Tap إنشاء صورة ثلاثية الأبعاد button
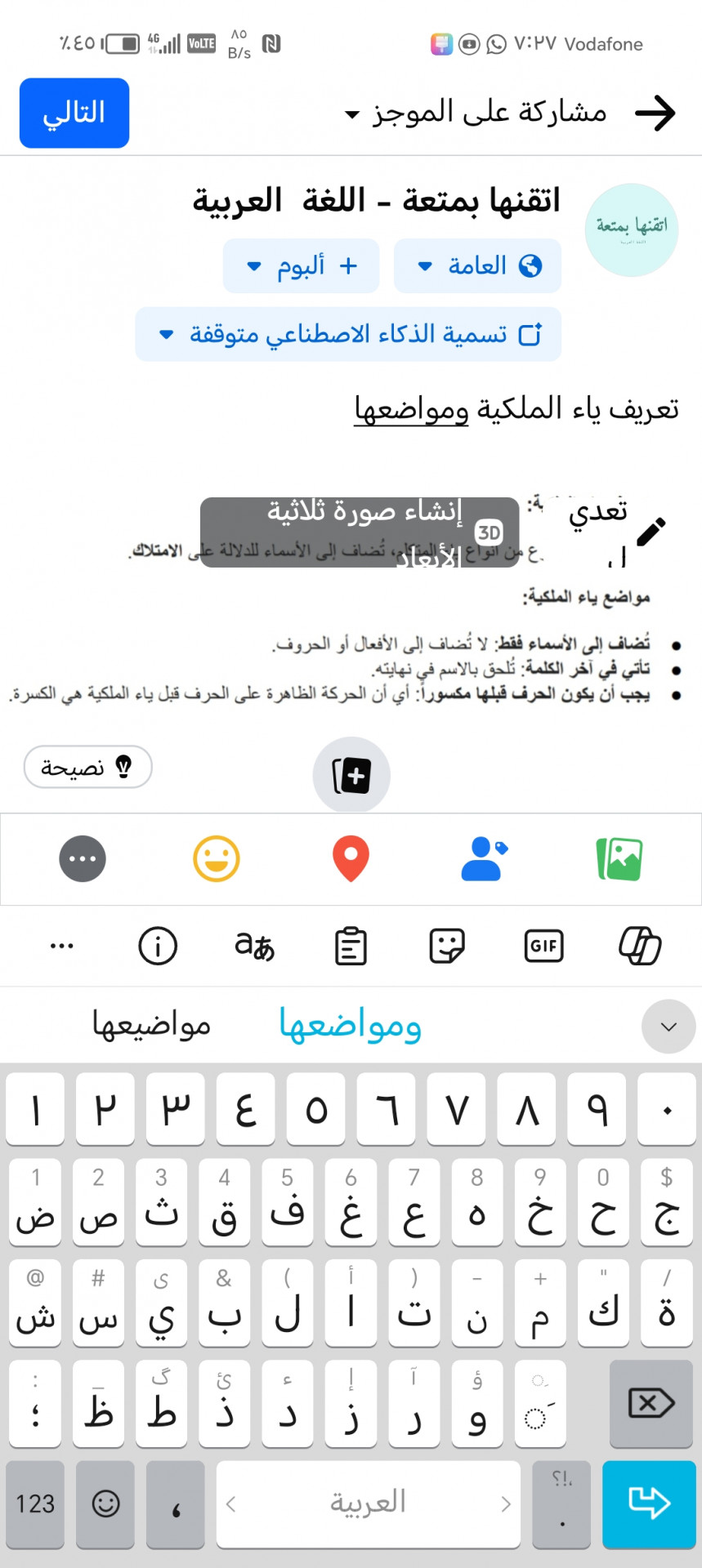 [360, 532]
